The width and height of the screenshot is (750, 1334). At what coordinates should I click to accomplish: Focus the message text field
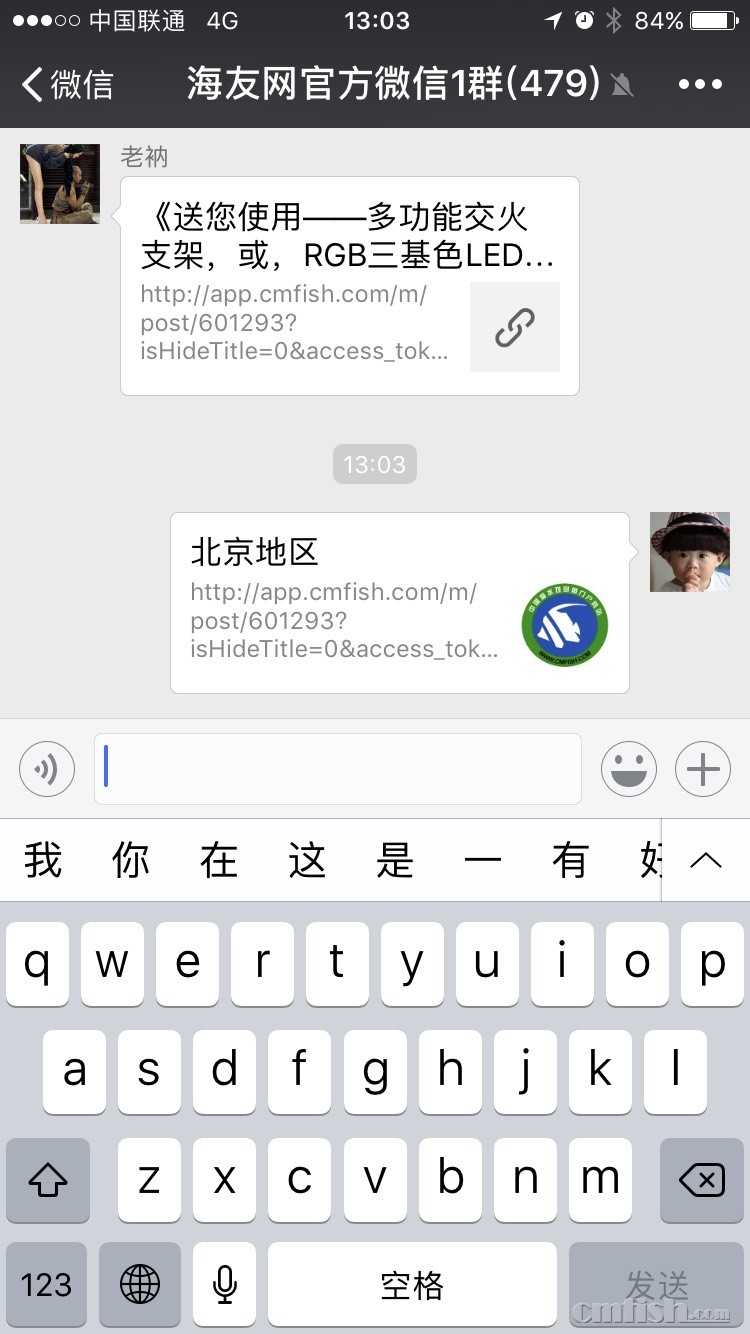[x=338, y=769]
